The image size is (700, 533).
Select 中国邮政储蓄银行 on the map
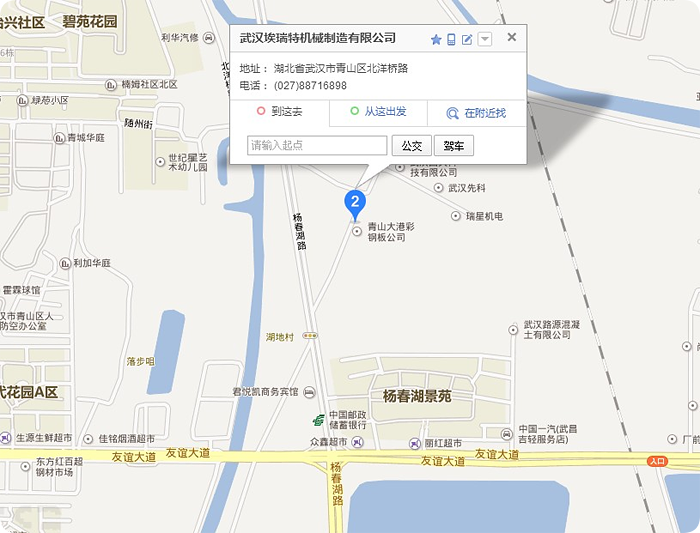(349, 420)
